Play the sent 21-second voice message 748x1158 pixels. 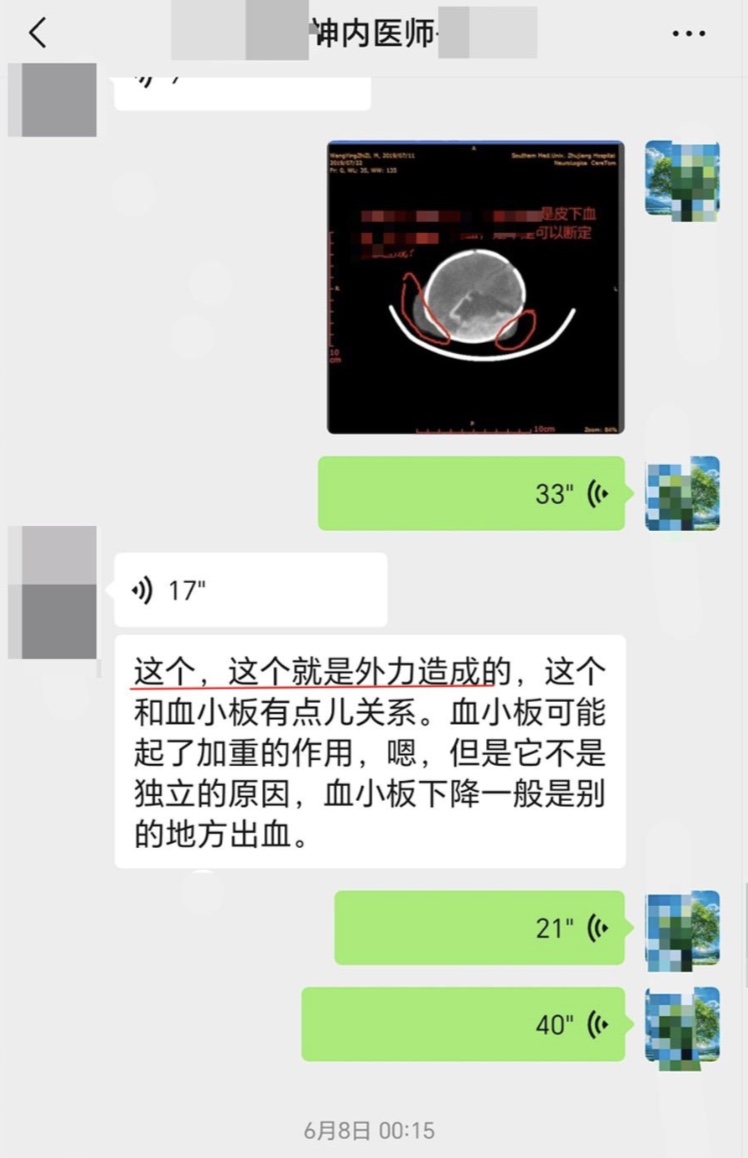[479, 927]
